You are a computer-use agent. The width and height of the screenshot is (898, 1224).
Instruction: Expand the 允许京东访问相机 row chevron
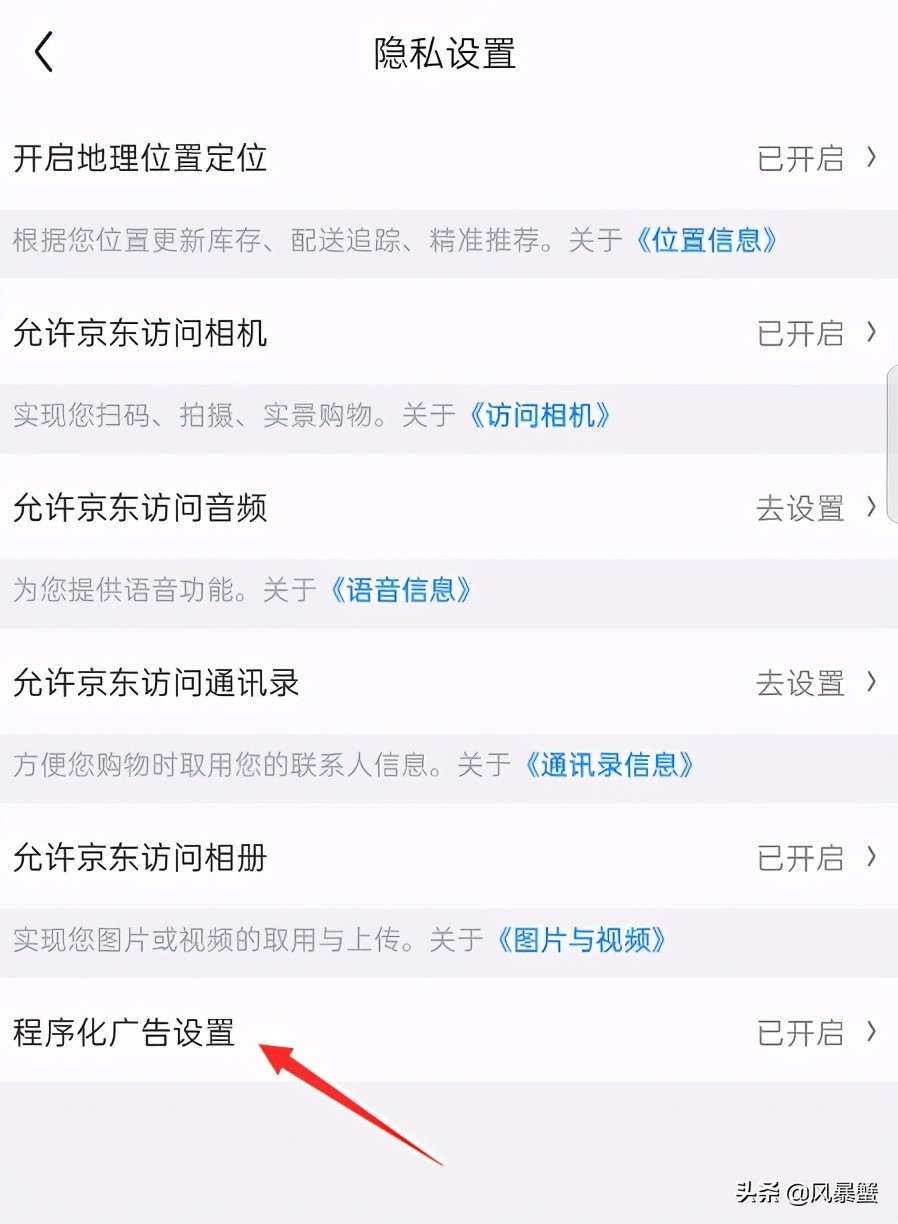pyautogui.click(x=872, y=332)
